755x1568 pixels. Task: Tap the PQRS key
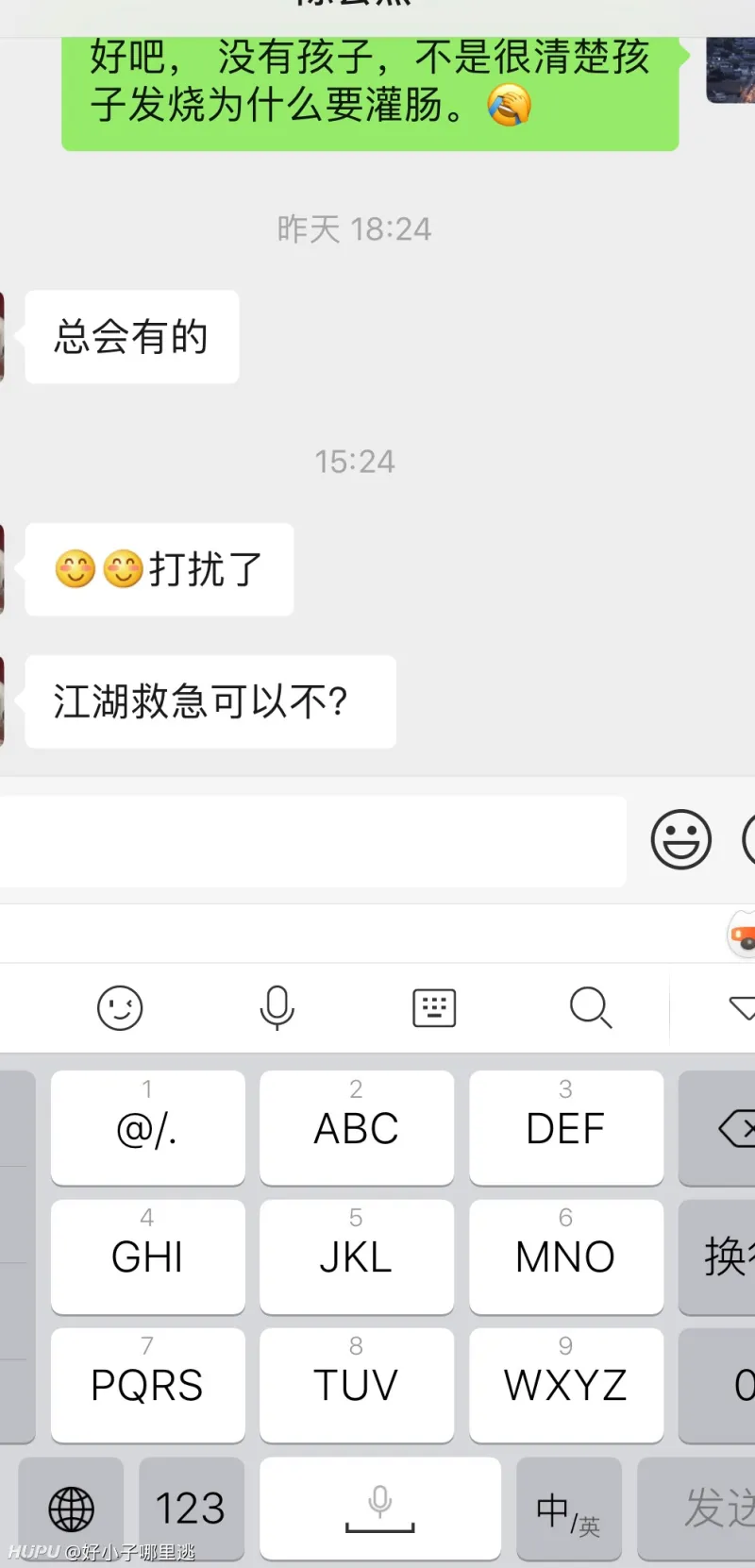tap(147, 1384)
